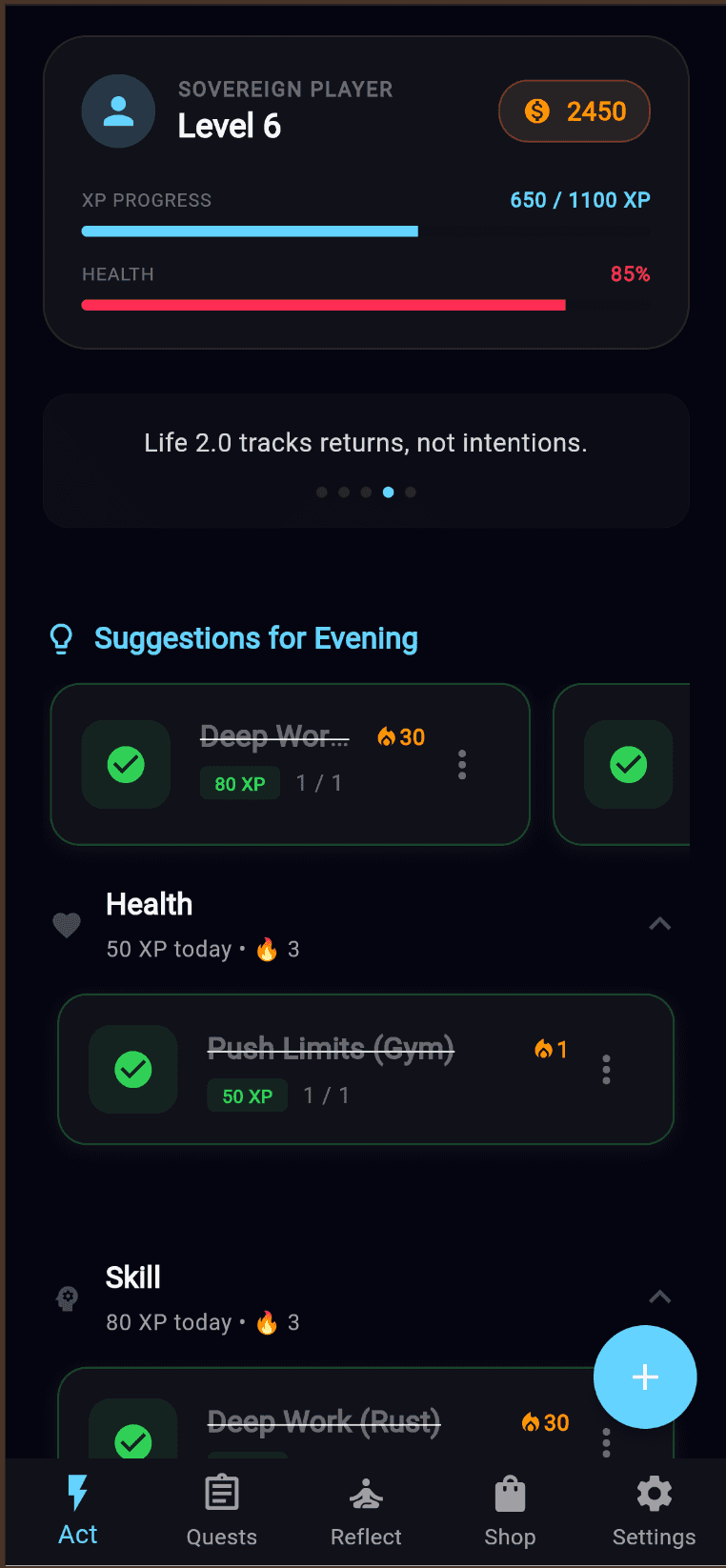The image size is (726, 1568).
Task: Select the Quests clipboard icon
Action: point(221,1491)
